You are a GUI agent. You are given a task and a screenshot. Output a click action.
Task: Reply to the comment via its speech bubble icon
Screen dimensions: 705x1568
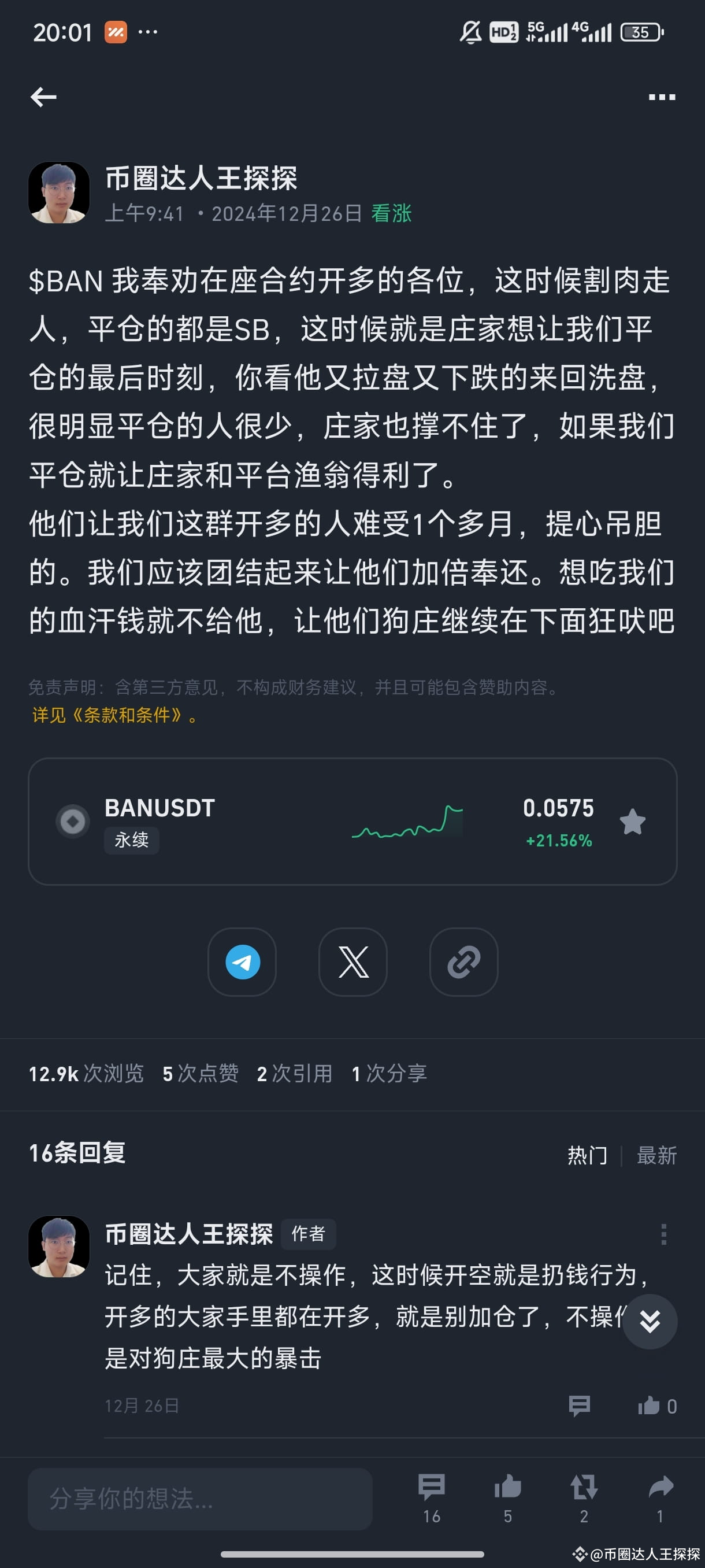click(x=580, y=1404)
